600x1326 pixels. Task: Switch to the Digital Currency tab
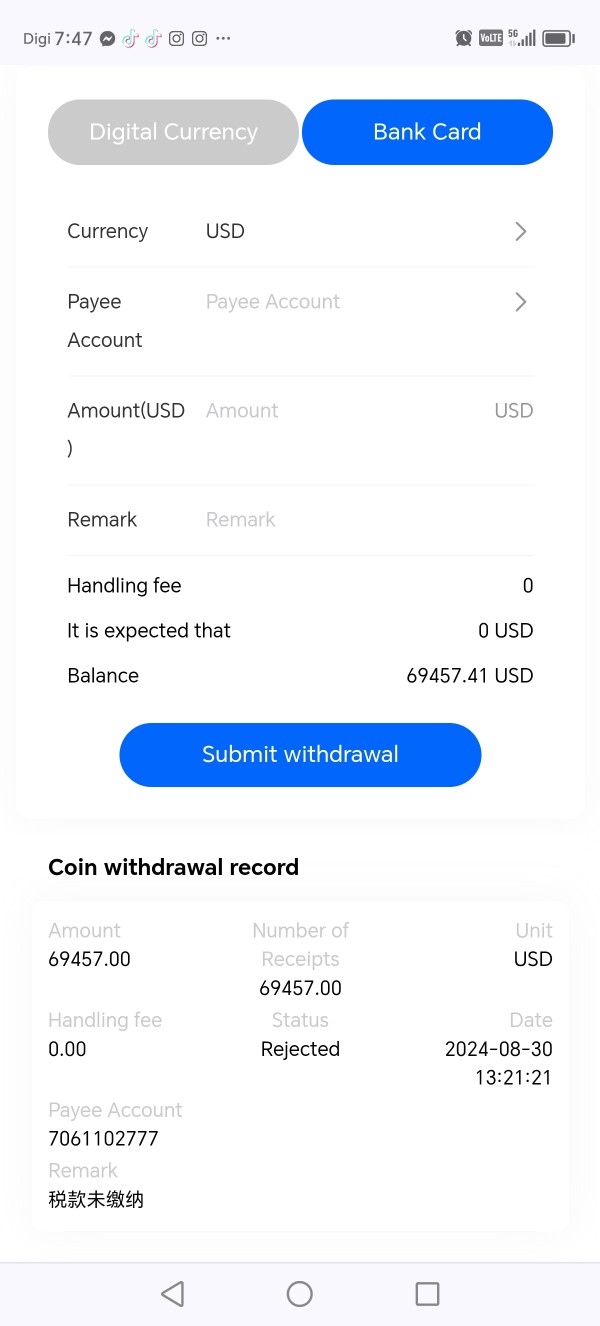[173, 132]
